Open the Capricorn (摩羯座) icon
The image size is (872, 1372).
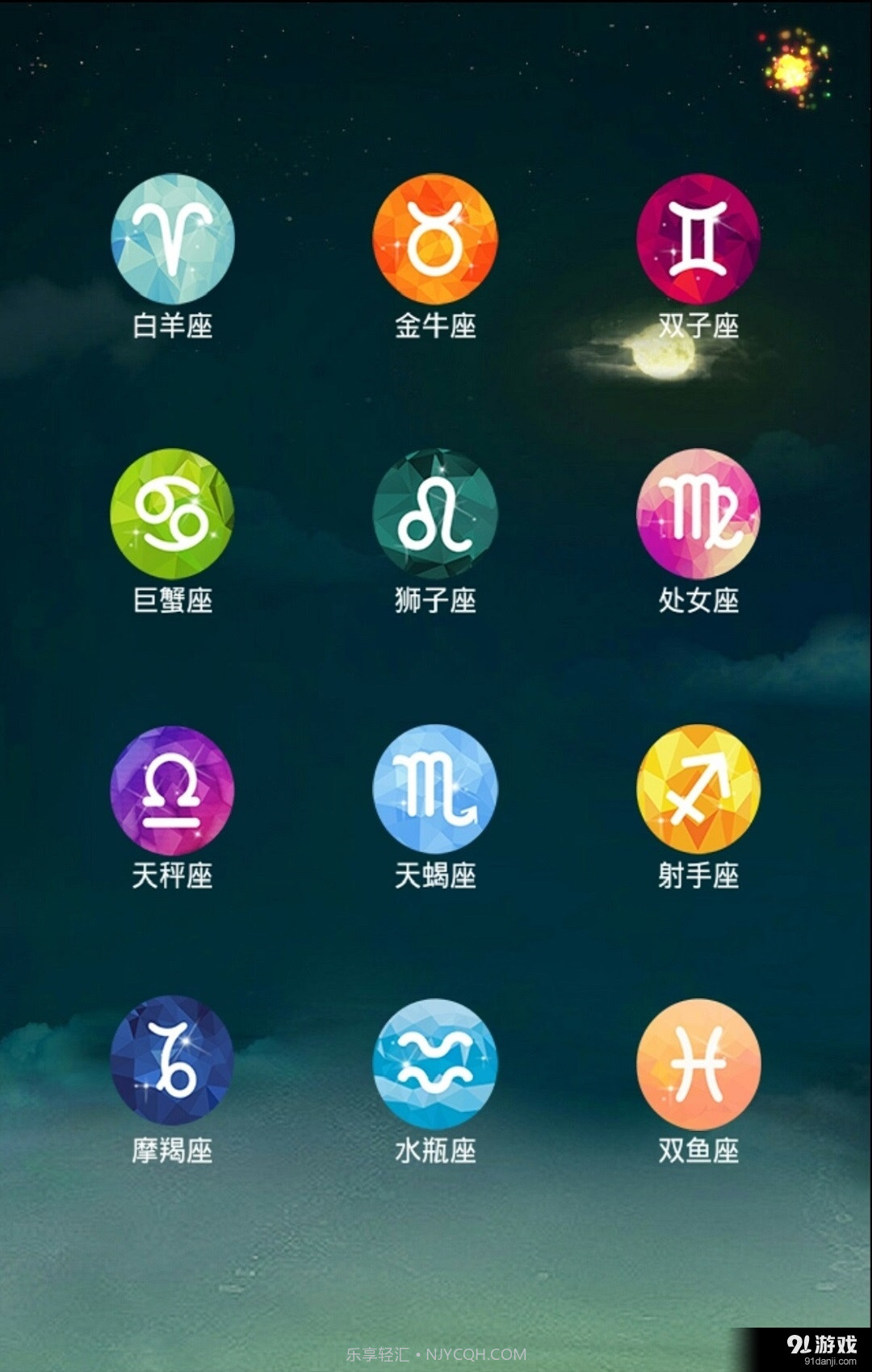point(173,1065)
